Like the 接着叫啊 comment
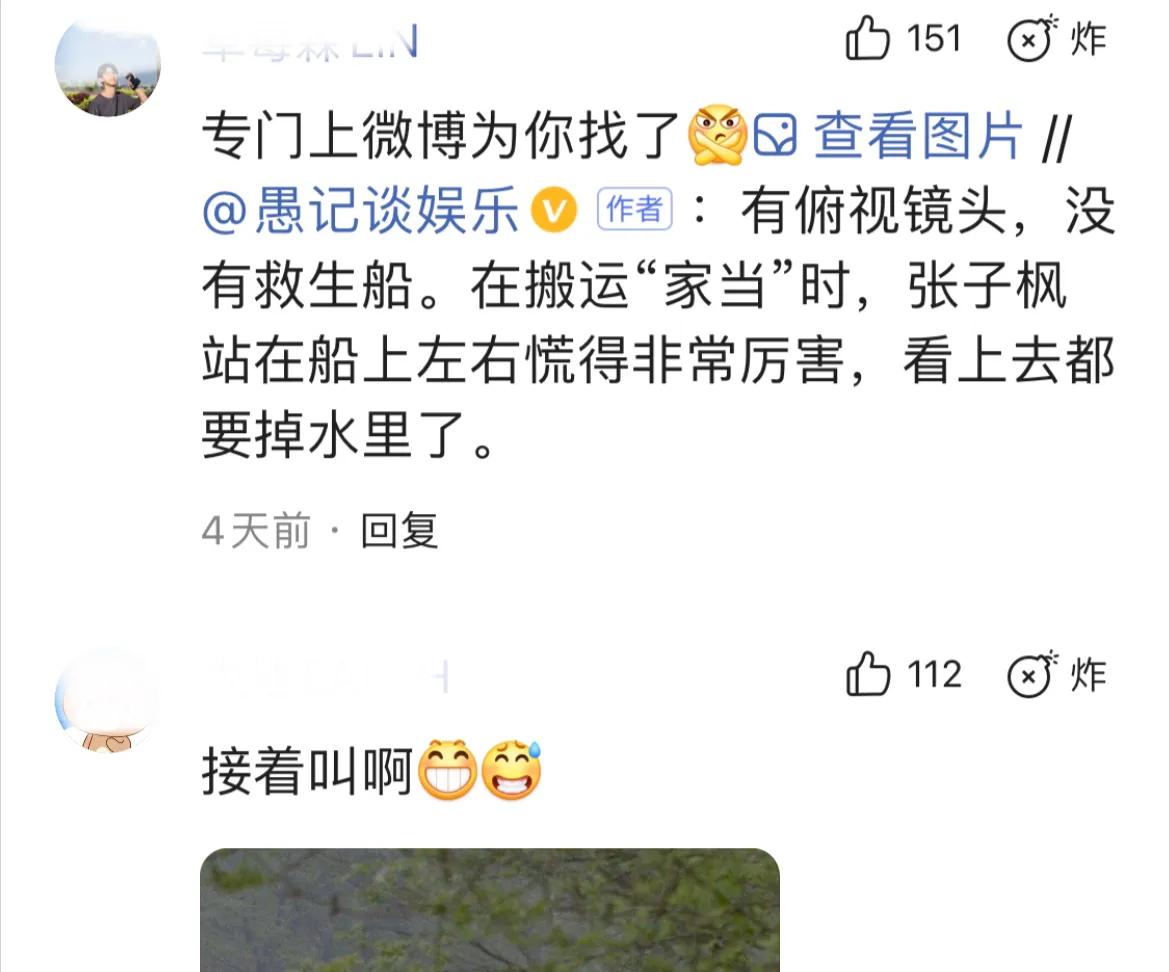Image resolution: width=1170 pixels, height=972 pixels. pyautogui.click(x=868, y=676)
